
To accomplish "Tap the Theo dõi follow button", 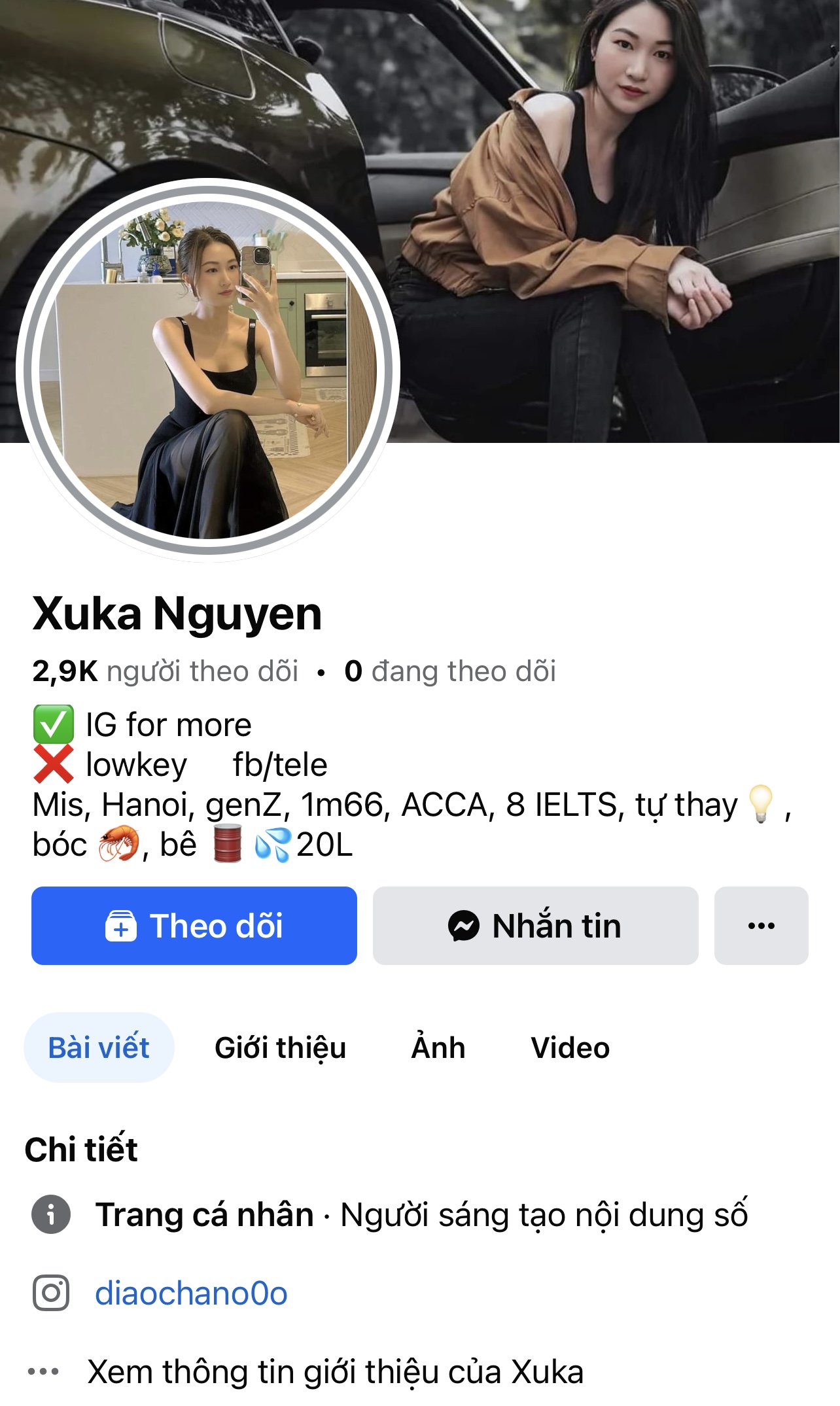I will pyautogui.click(x=194, y=925).
